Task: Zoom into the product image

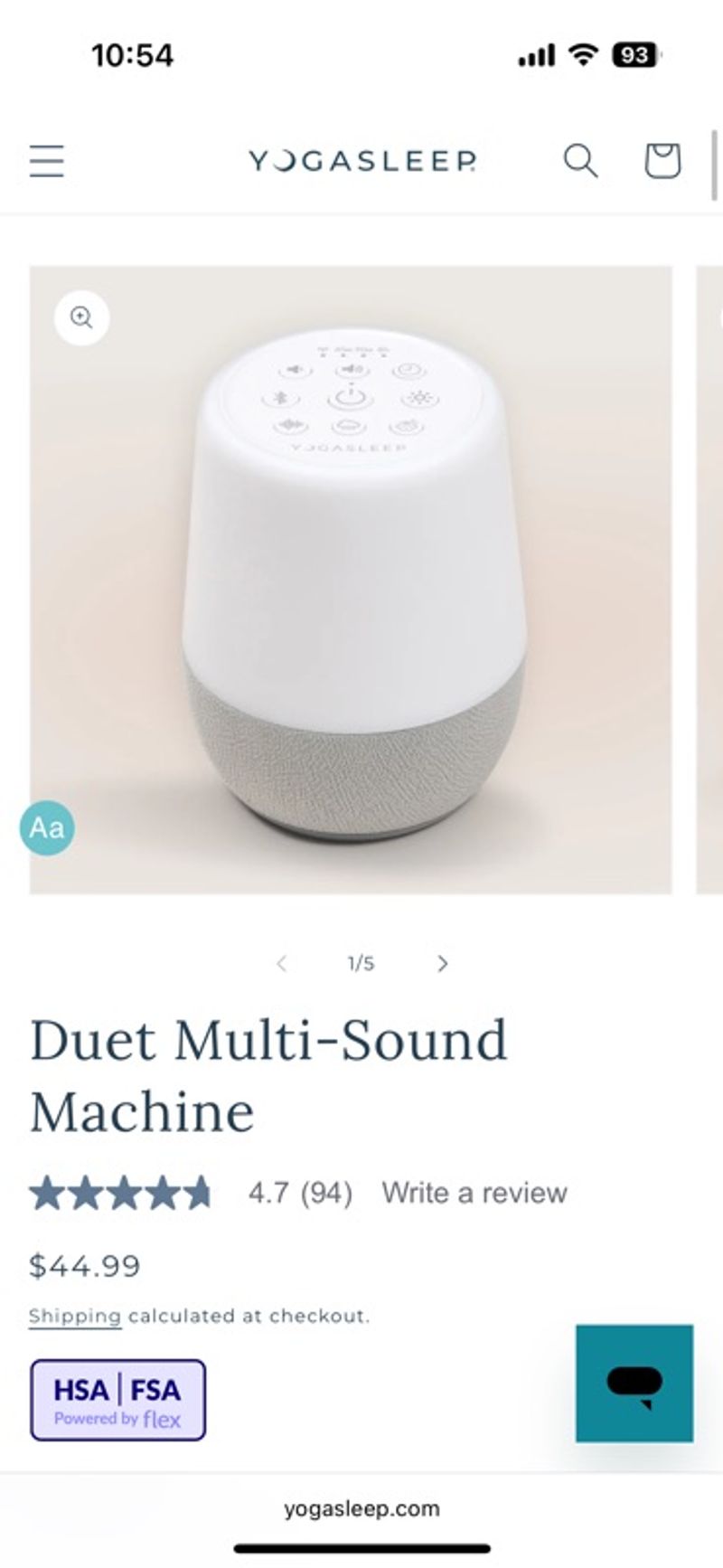Action: (81, 318)
